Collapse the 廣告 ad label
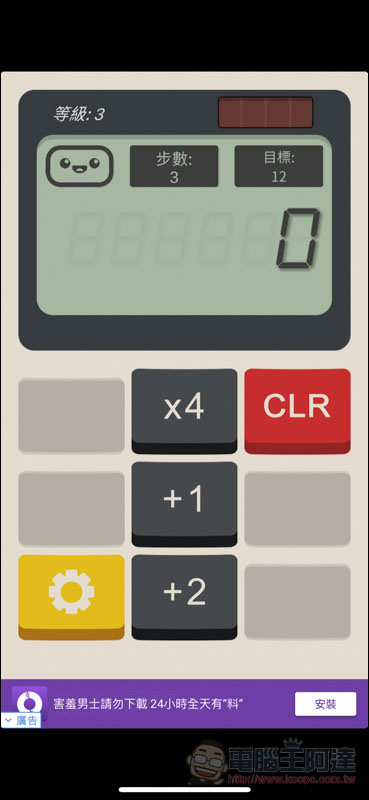This screenshot has width=369, height=800. [x=21, y=720]
